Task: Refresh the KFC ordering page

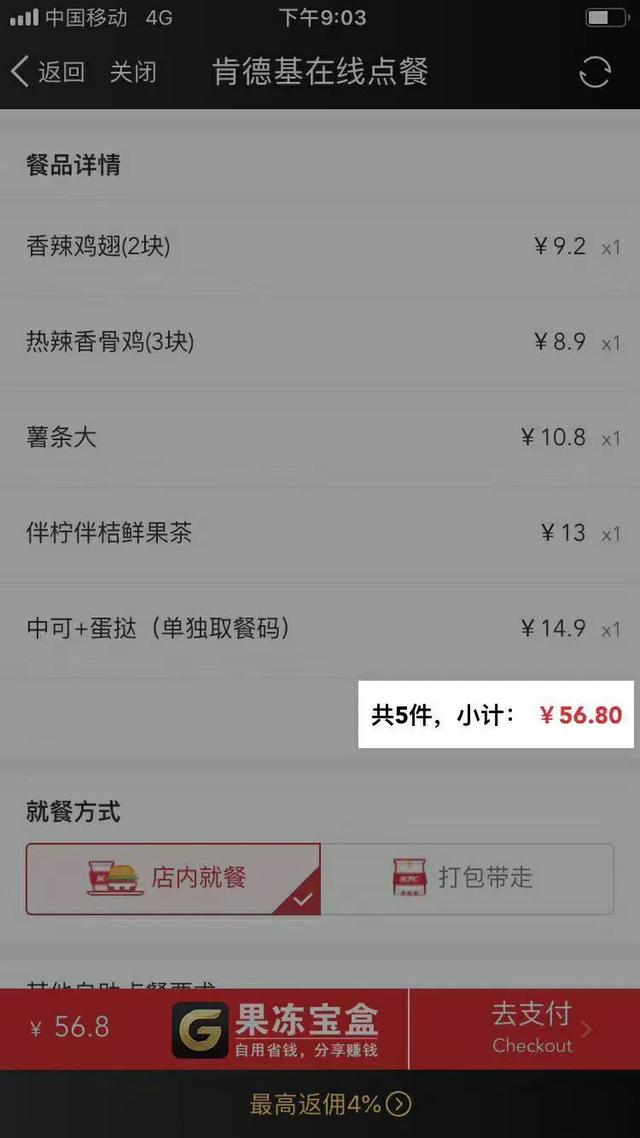Action: (x=594, y=72)
